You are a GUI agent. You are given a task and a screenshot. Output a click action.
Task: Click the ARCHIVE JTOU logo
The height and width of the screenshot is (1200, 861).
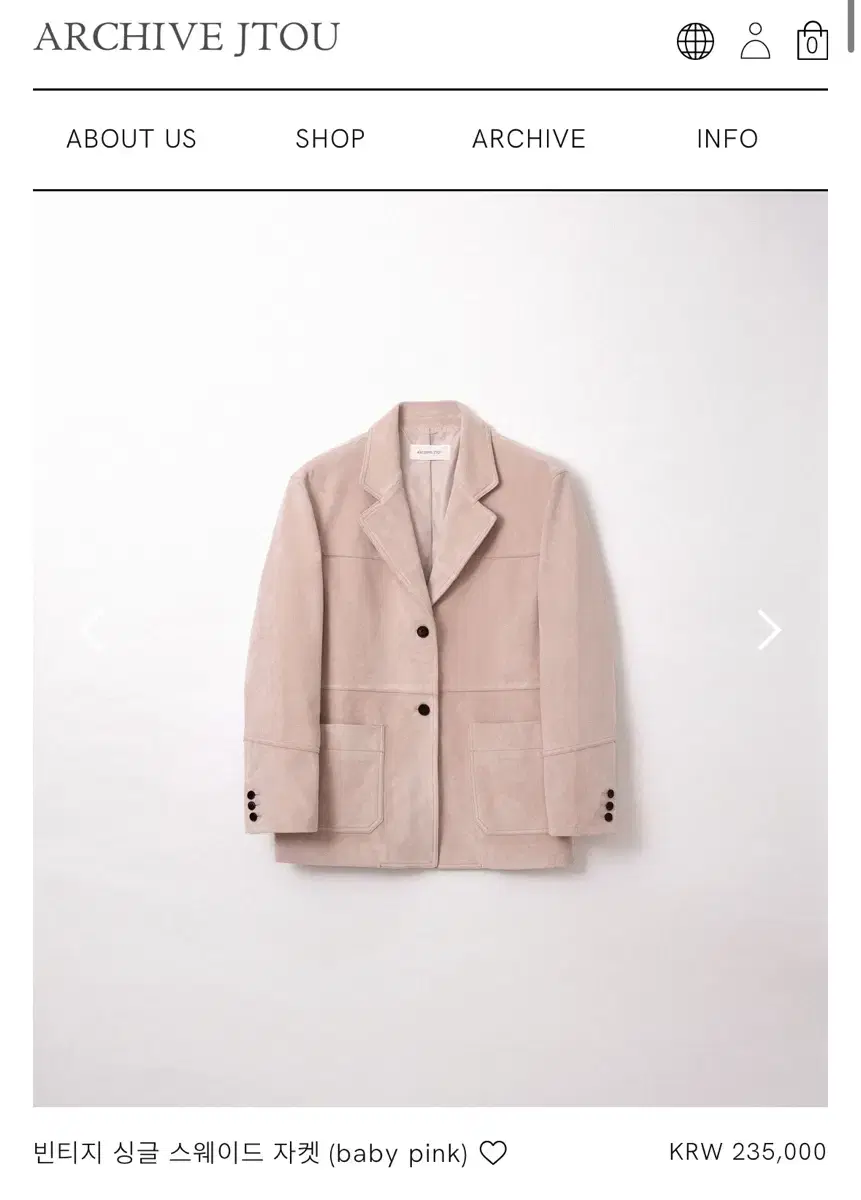click(x=186, y=40)
